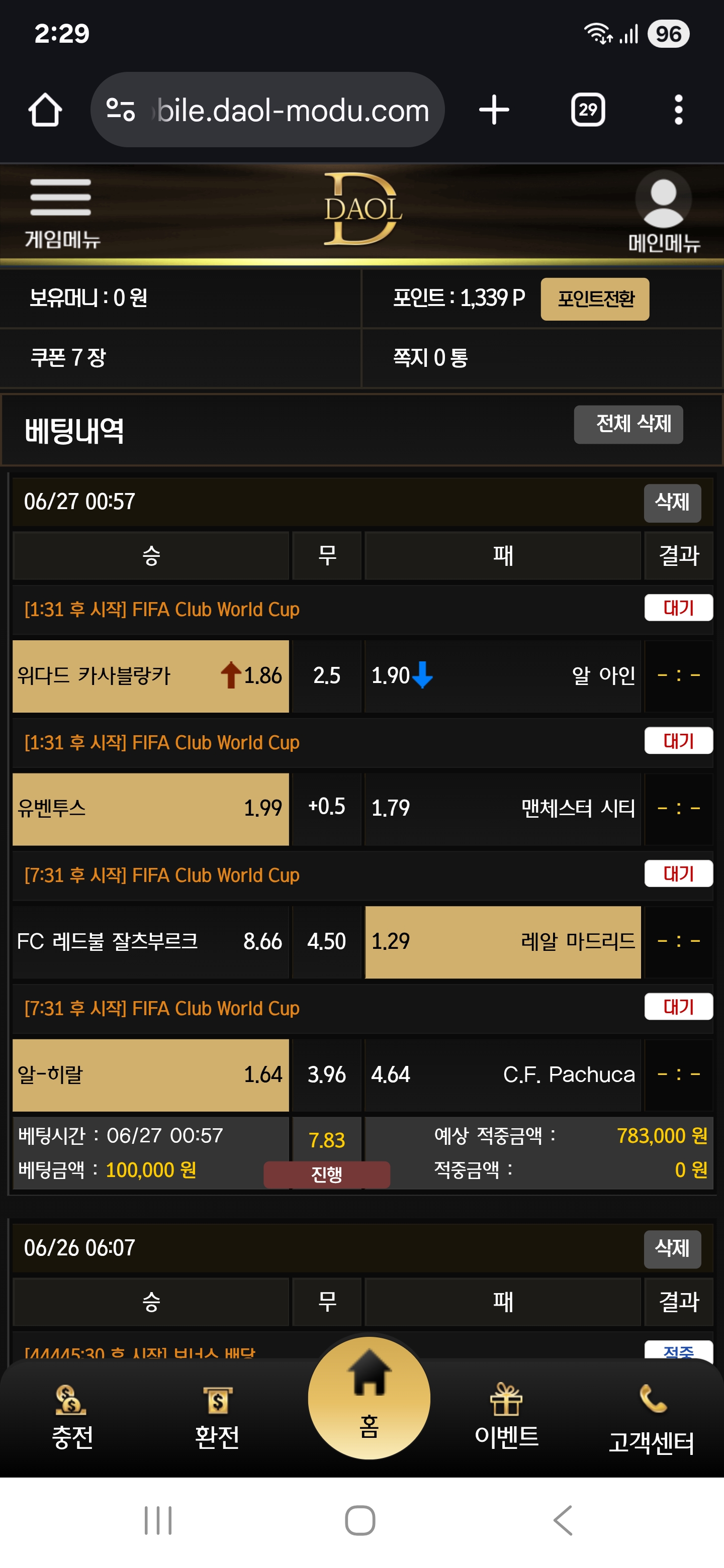The width and height of the screenshot is (724, 1568).
Task: Delete all bets with 전체 삭제
Action: point(628,424)
